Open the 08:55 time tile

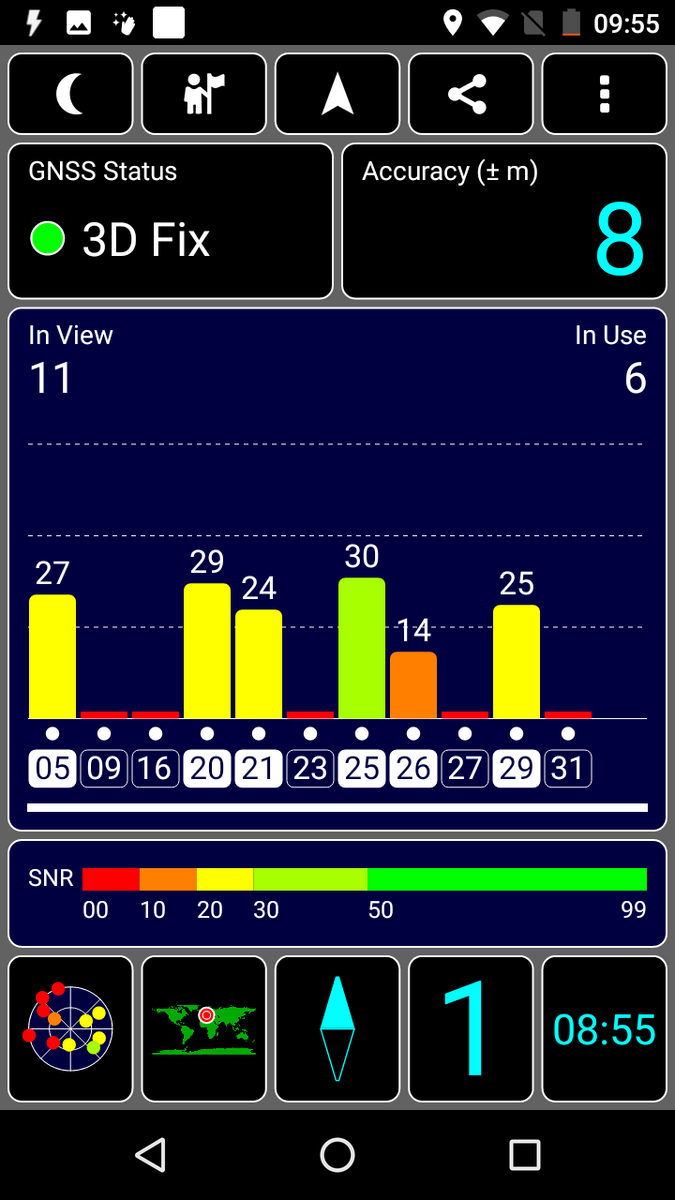pos(604,1029)
